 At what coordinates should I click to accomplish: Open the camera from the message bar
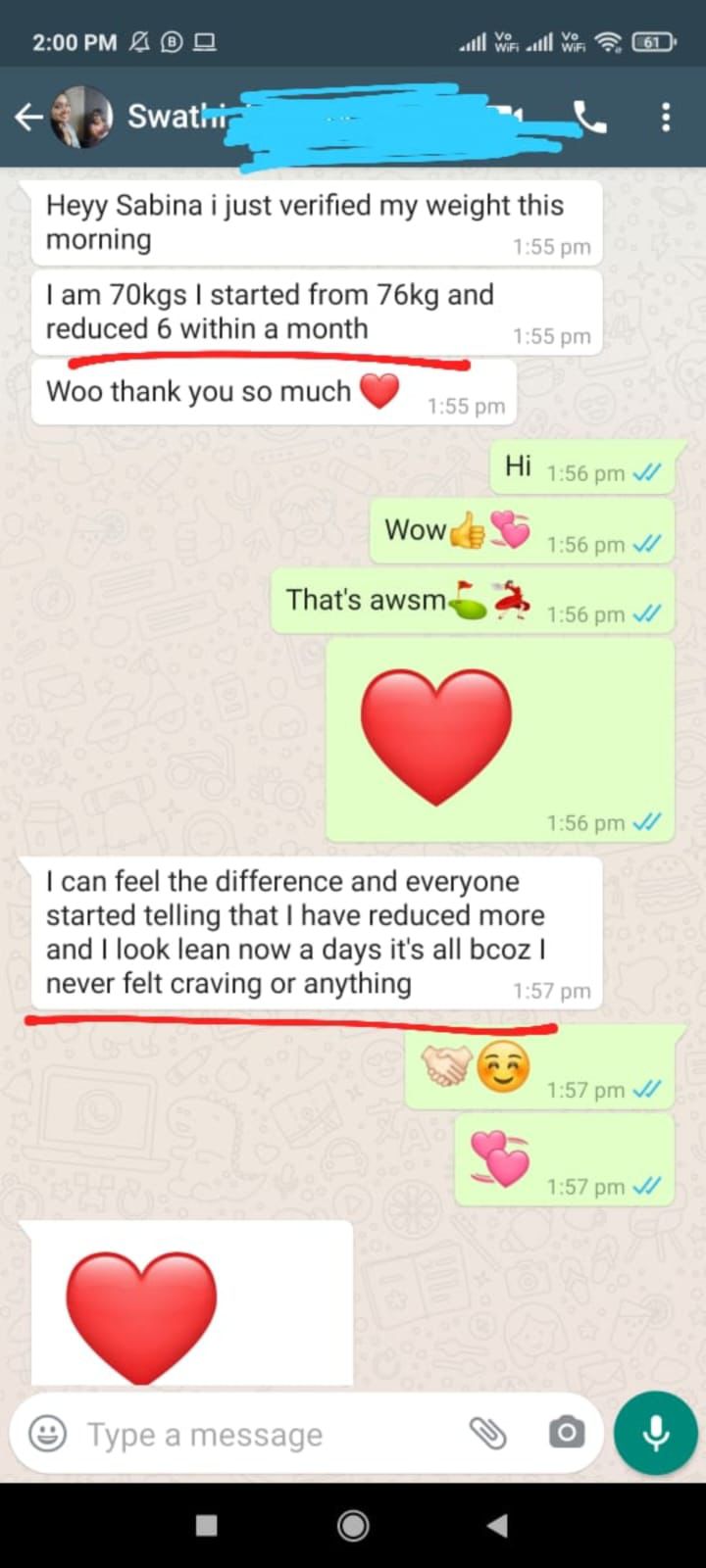tap(566, 1434)
